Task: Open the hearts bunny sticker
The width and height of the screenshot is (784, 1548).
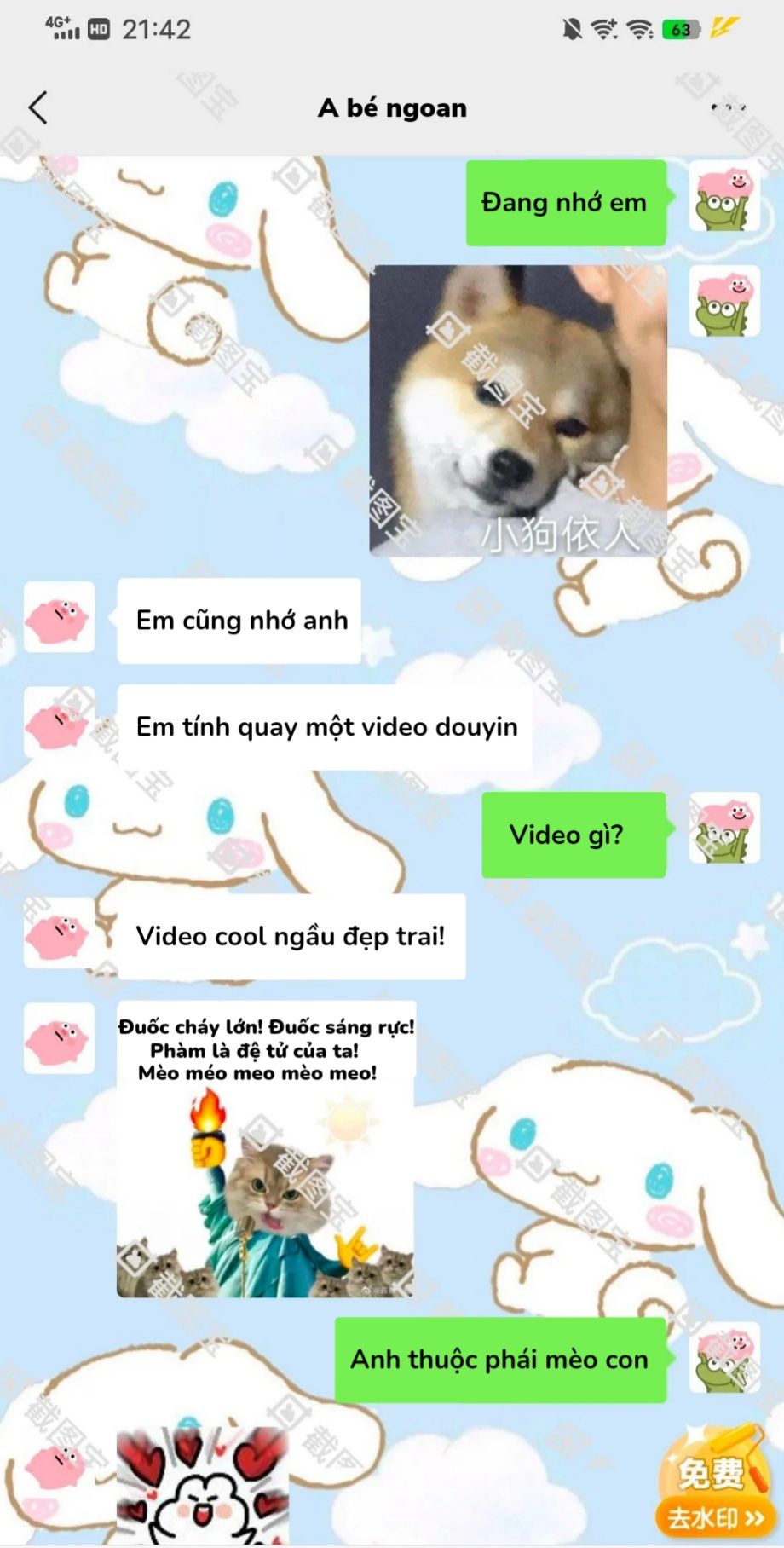Action: click(203, 1487)
